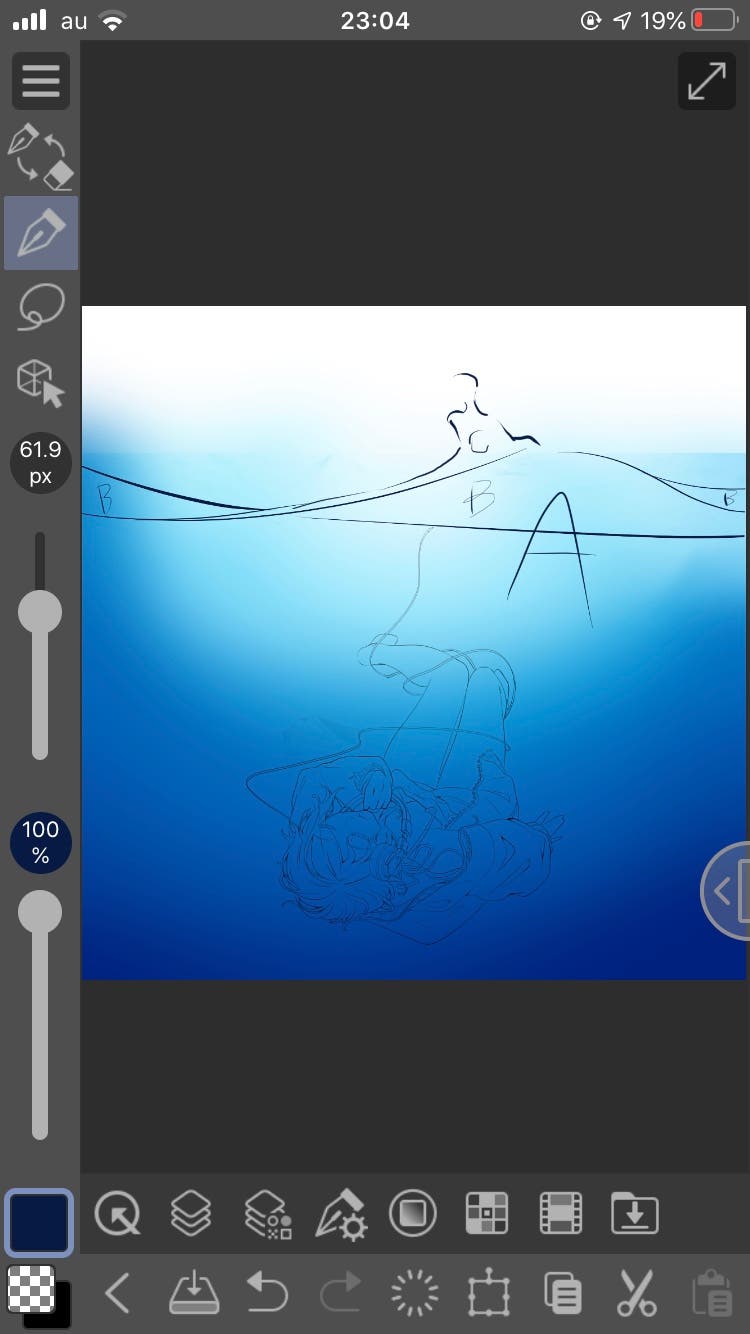
Task: Select the transparent color swatch
Action: tap(31, 1289)
